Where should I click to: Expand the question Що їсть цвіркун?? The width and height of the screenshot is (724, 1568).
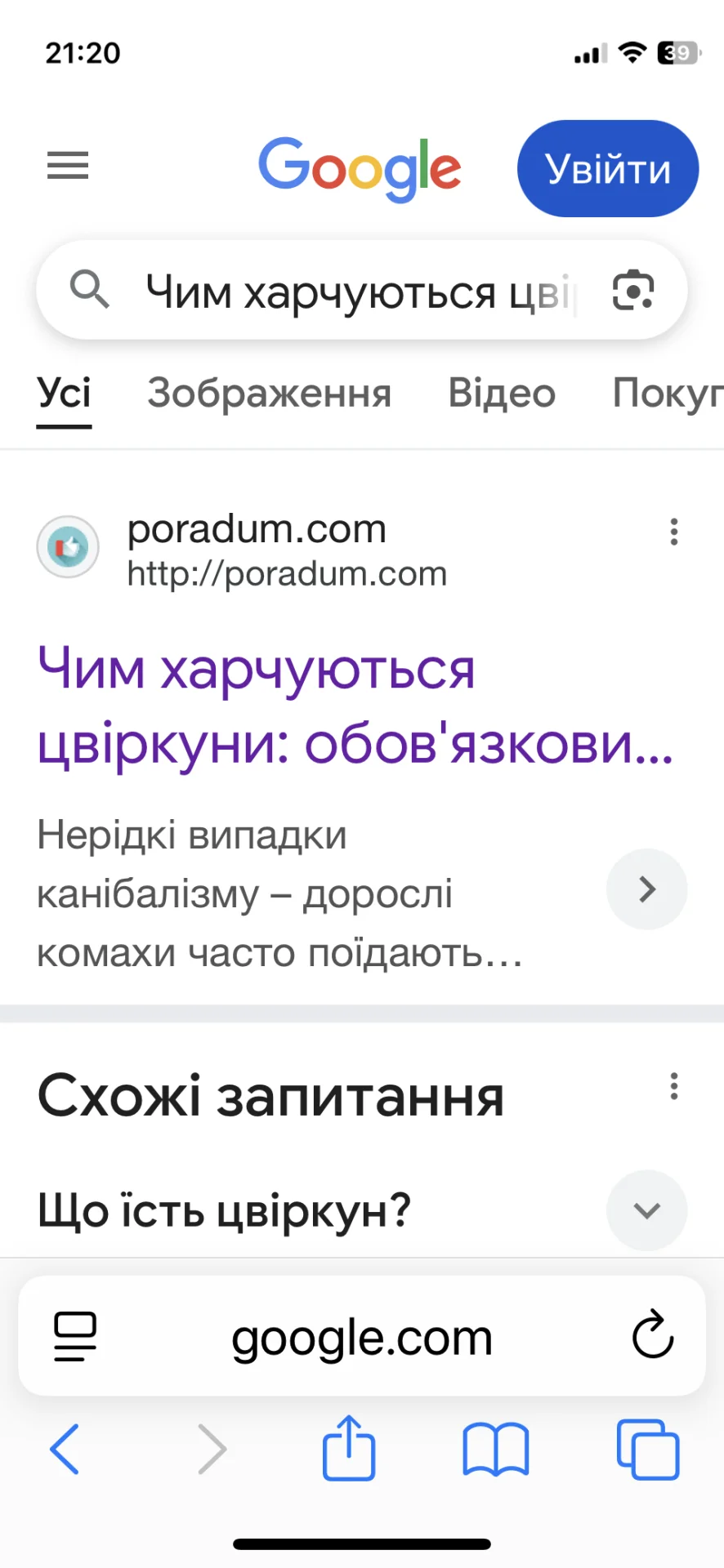(646, 1210)
